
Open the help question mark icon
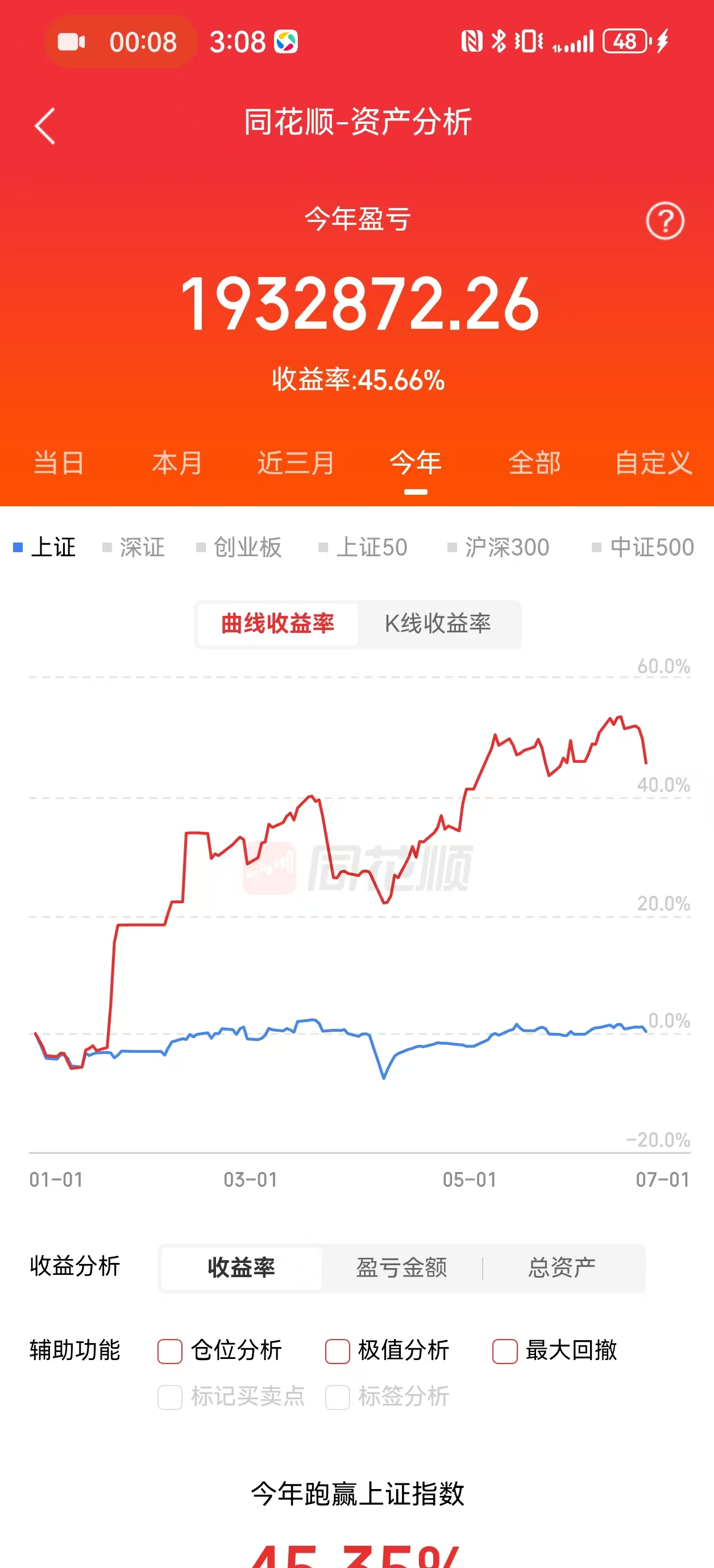[665, 220]
